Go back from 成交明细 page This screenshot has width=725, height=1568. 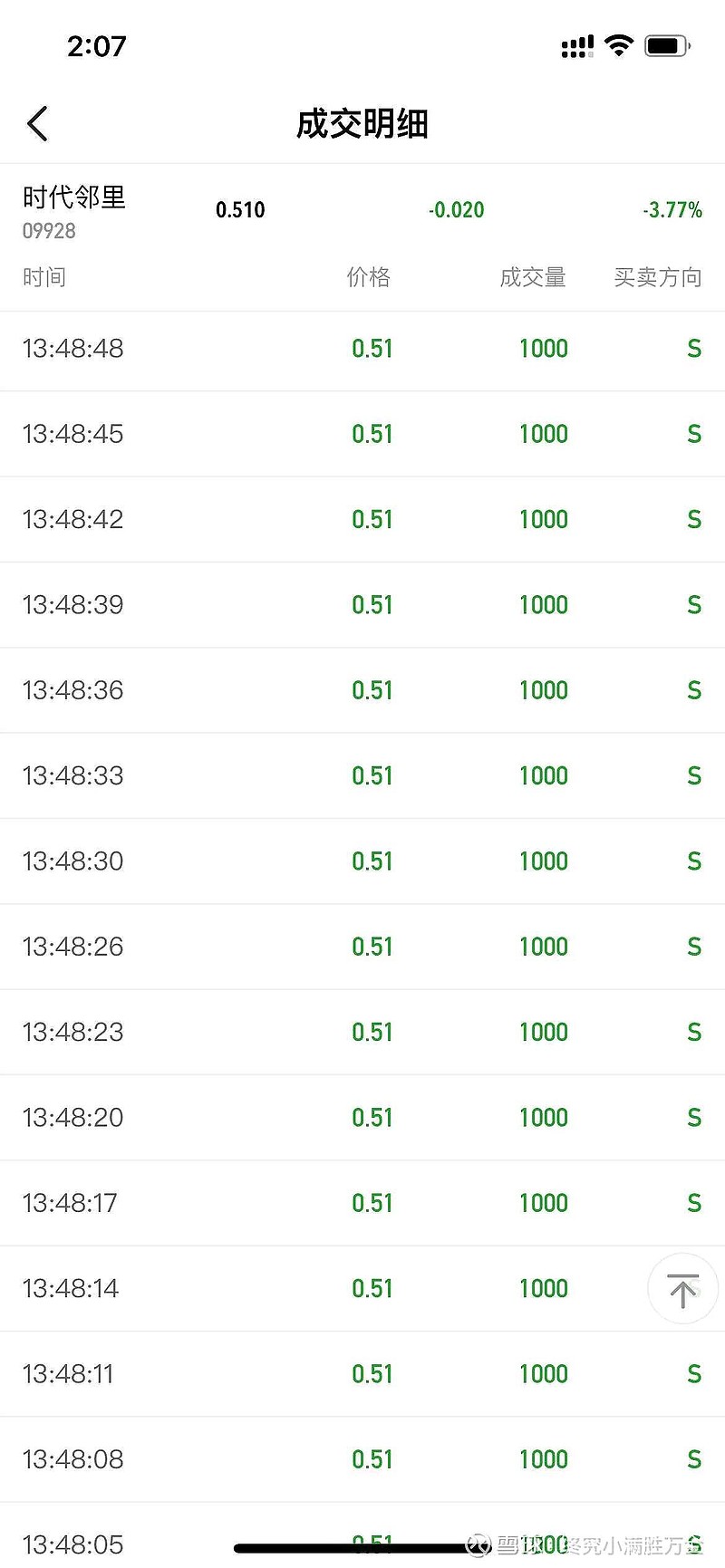pos(38,124)
